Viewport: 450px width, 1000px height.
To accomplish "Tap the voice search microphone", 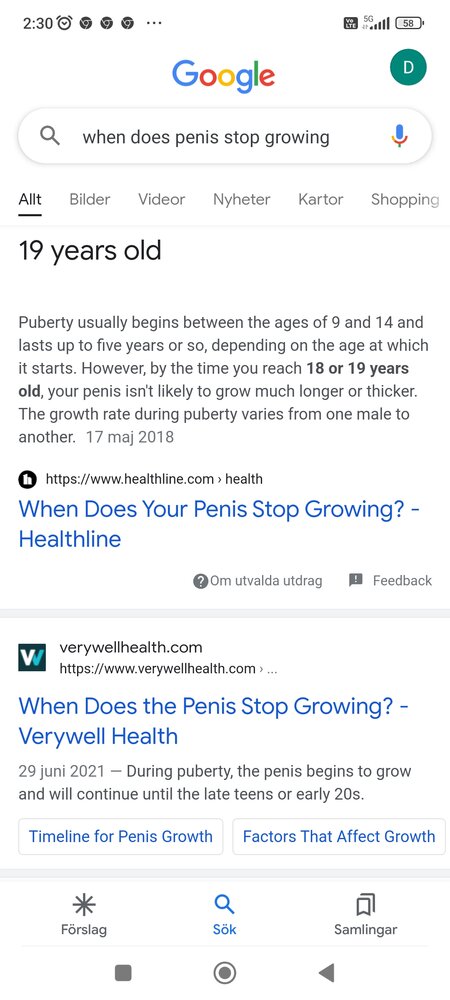I will click(x=399, y=136).
